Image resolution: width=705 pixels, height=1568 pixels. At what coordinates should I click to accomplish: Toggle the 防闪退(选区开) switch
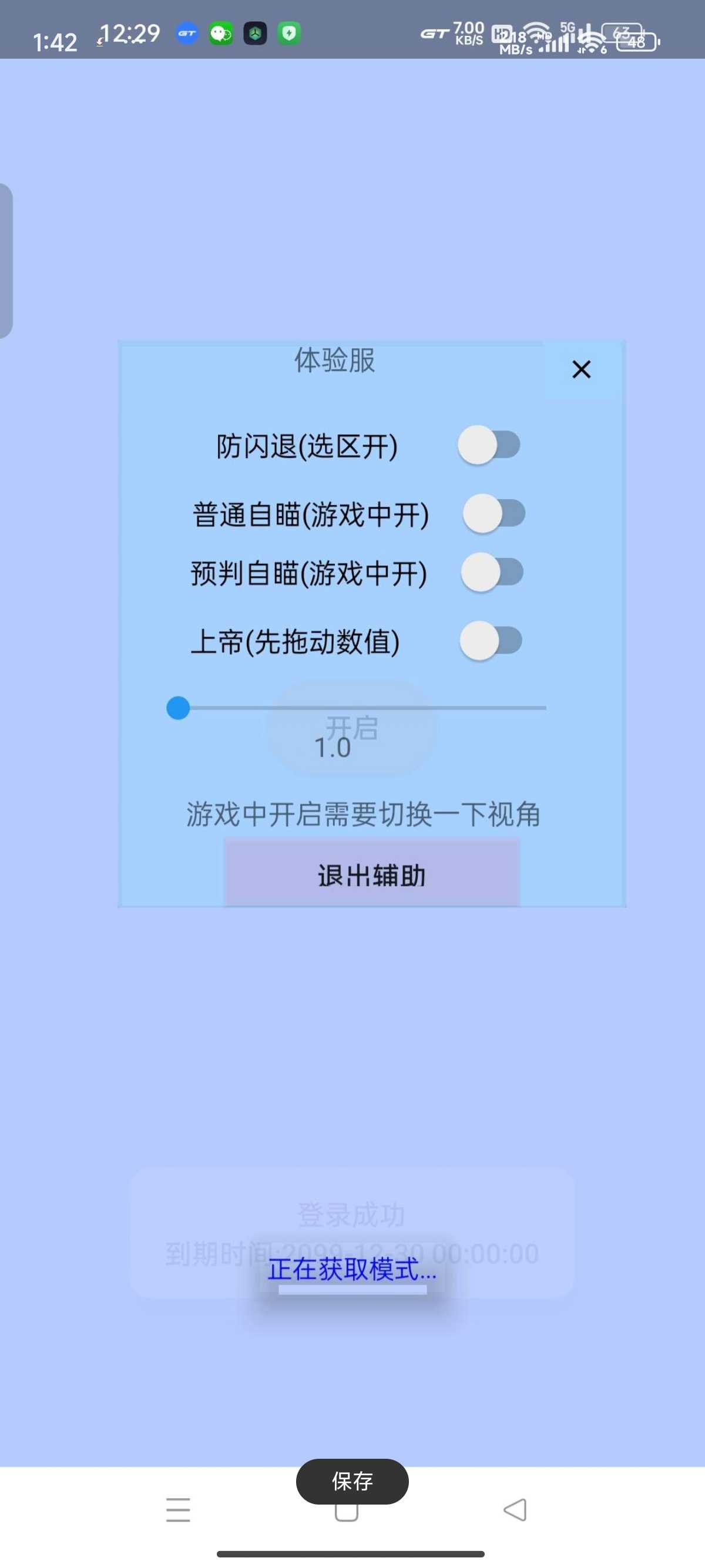pyautogui.click(x=489, y=445)
